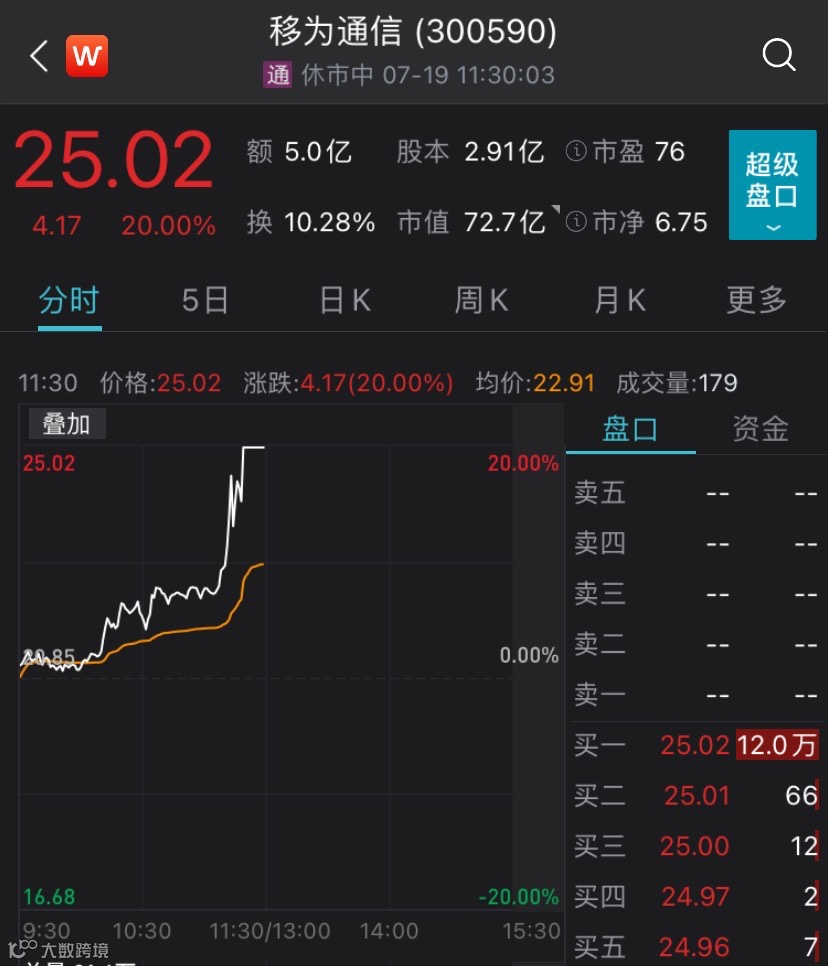Open the stock search magnifier

coord(779,55)
